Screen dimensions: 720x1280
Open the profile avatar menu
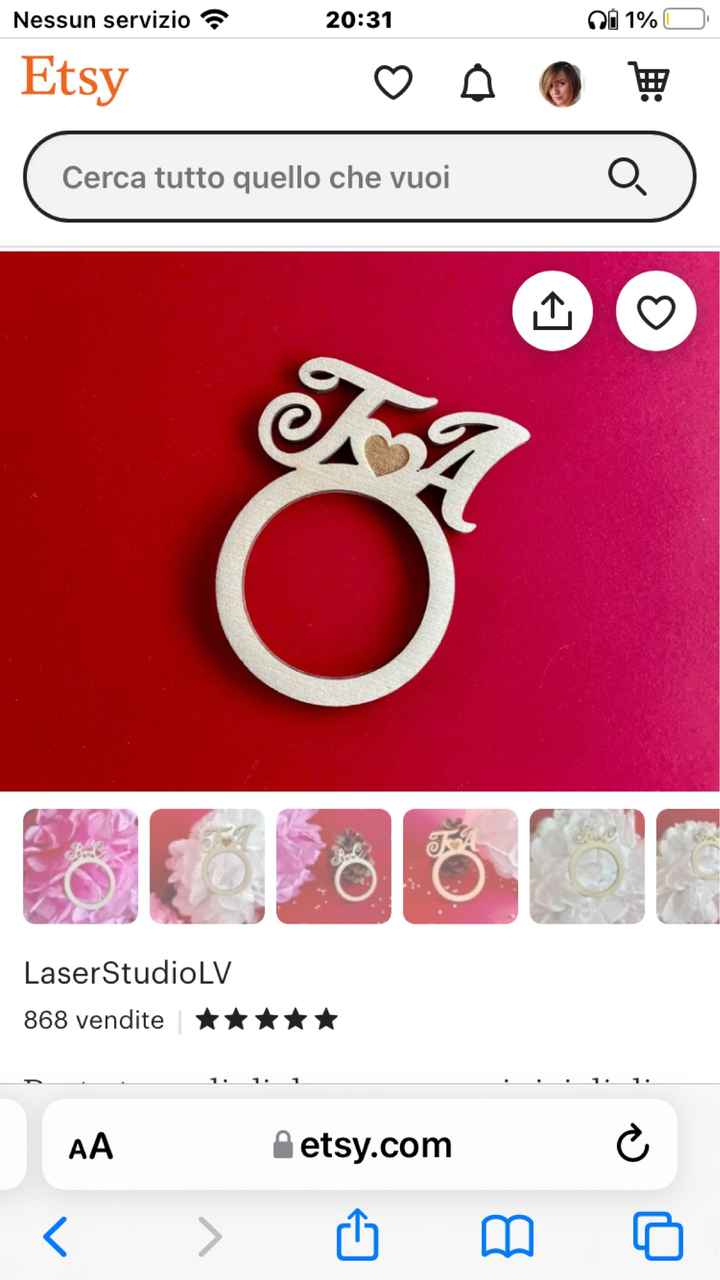pyautogui.click(x=561, y=83)
